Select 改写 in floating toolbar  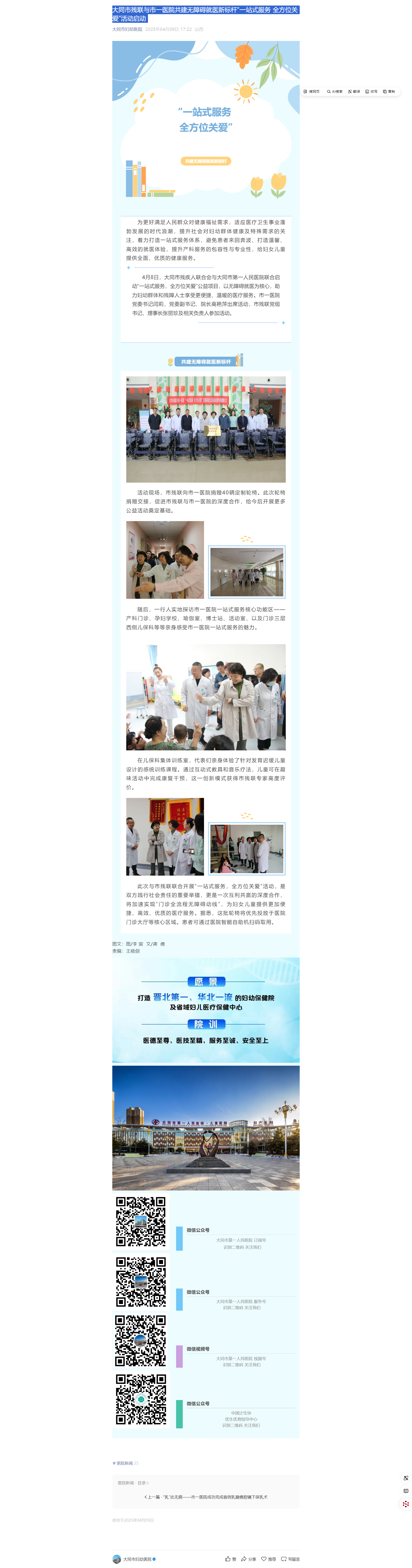[x=371, y=91]
